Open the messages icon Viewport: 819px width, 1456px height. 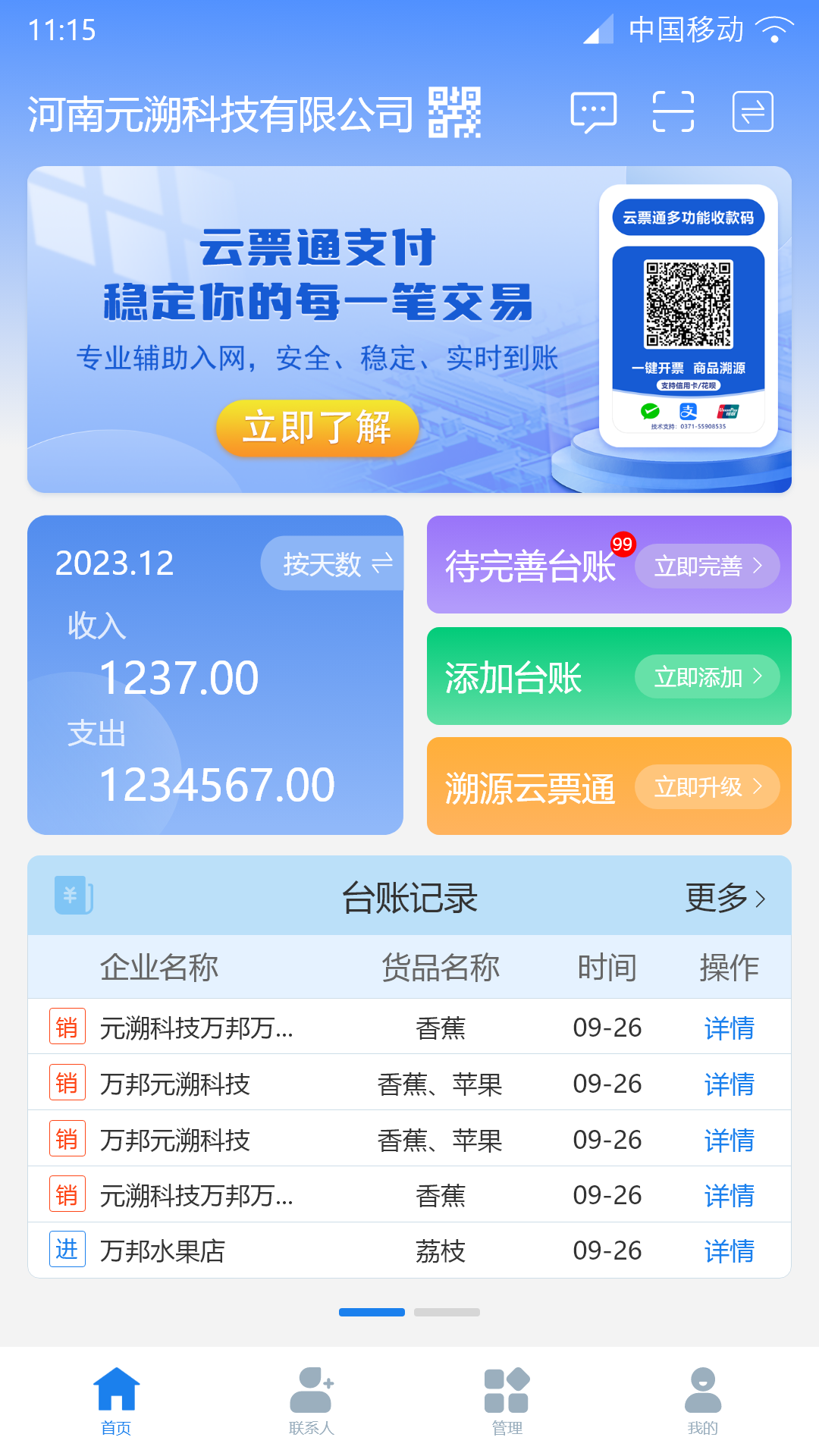click(593, 112)
